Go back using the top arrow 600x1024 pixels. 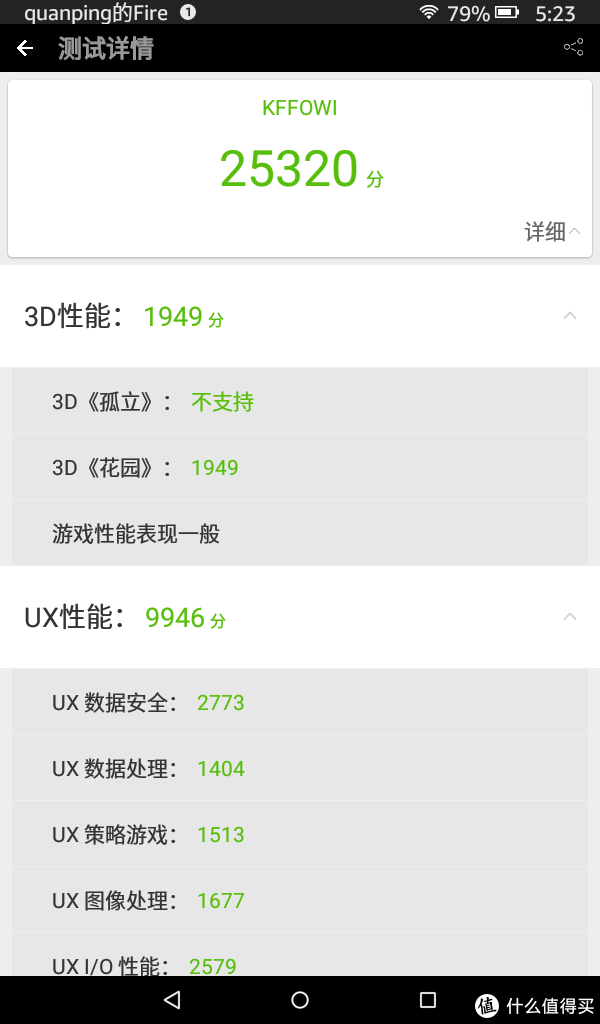25,48
